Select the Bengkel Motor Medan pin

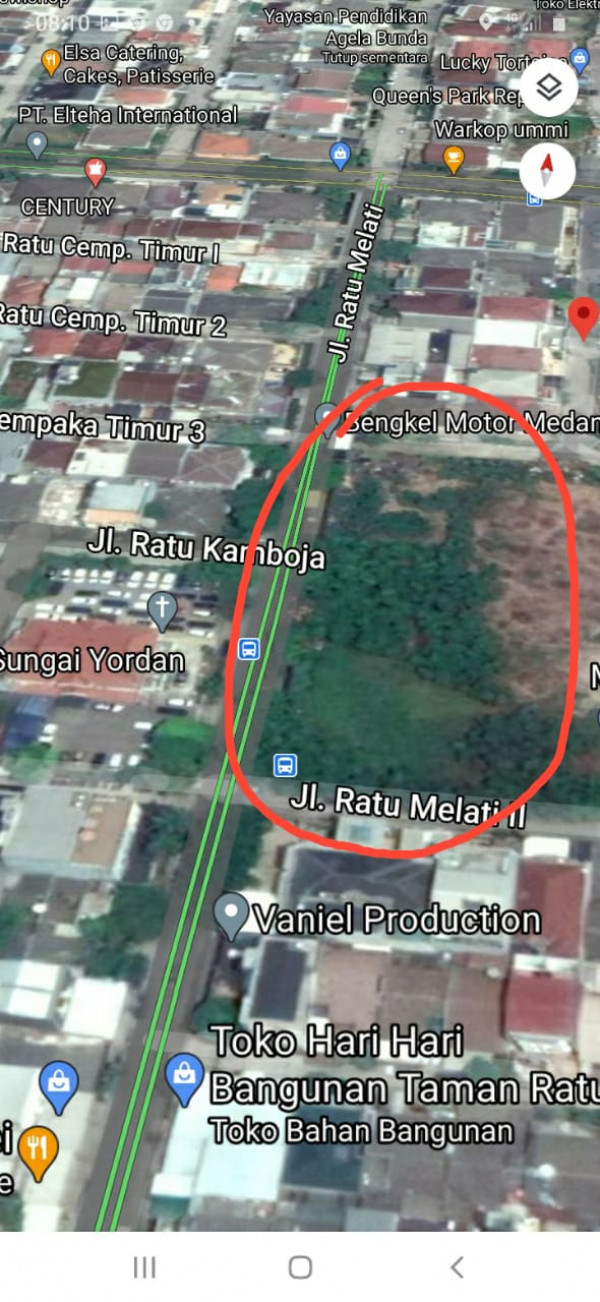[x=327, y=419]
